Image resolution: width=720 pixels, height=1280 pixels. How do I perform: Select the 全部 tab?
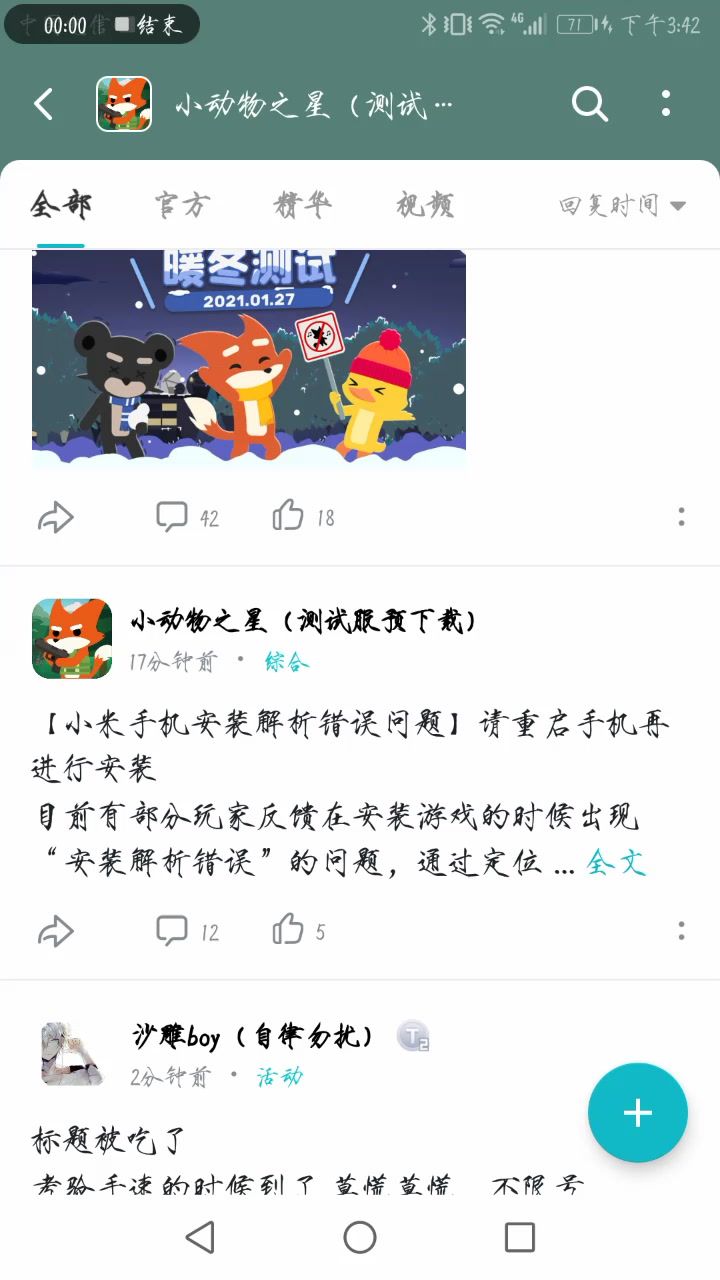coord(61,206)
